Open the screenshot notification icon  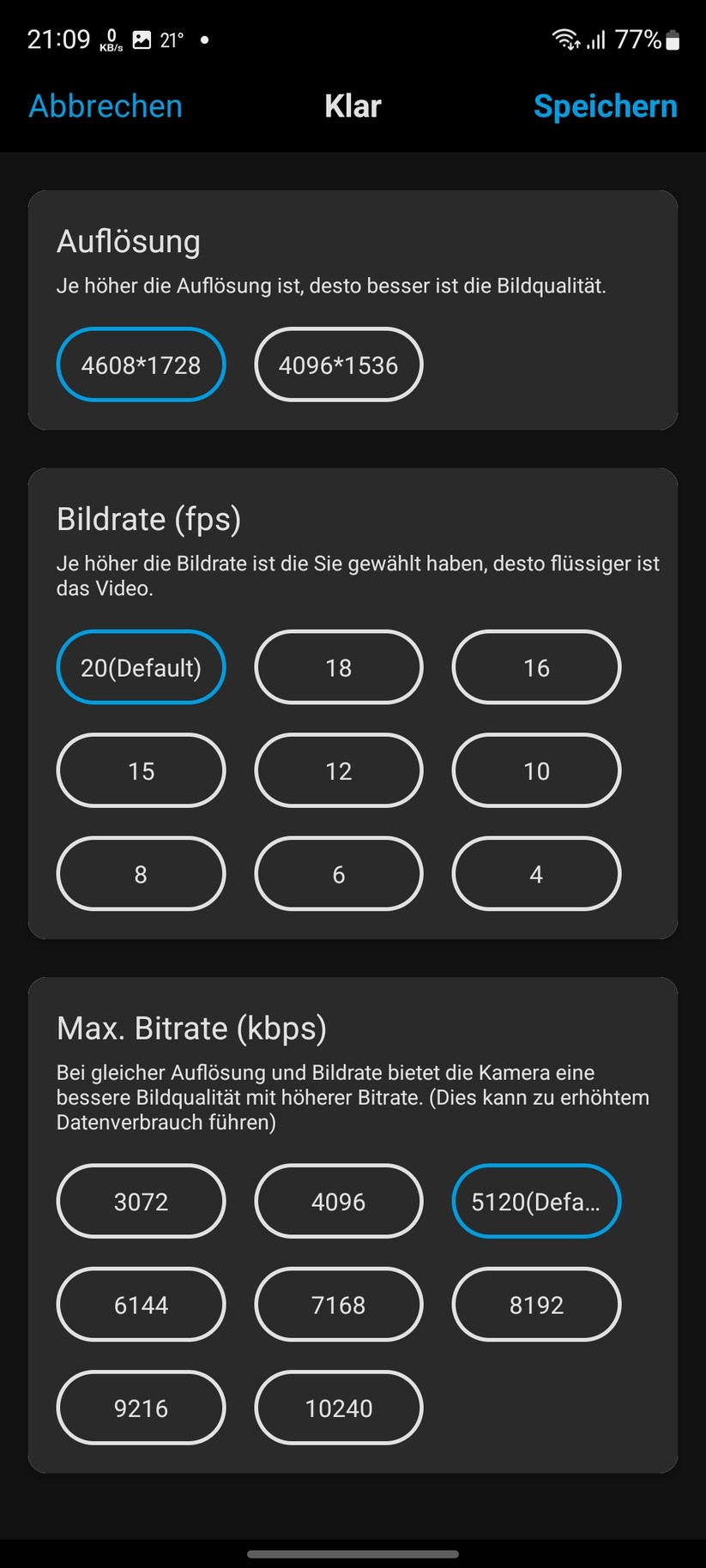tap(142, 37)
